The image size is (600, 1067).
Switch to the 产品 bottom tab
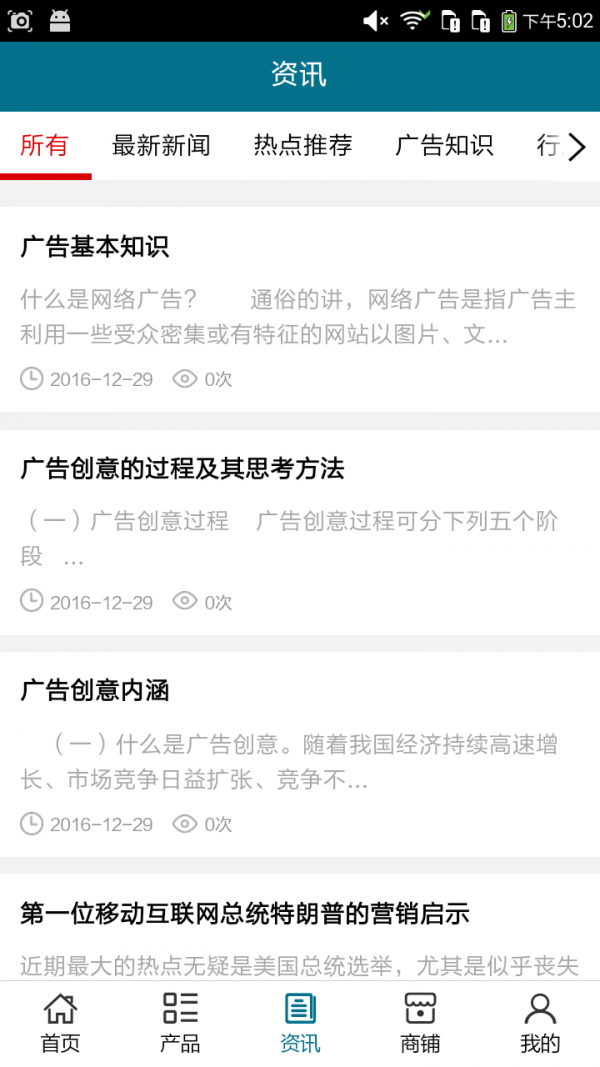[180, 1023]
